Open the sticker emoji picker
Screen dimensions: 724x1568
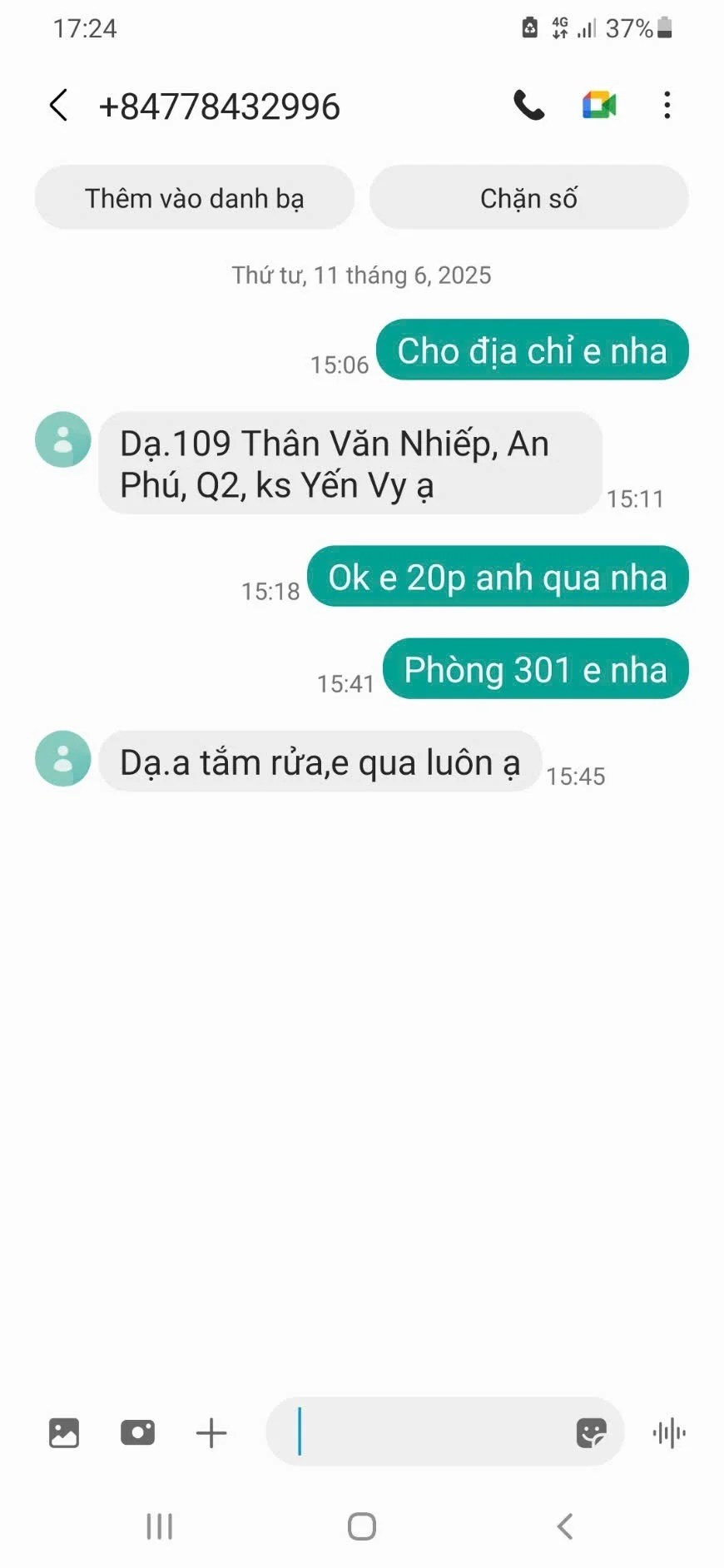[591, 1432]
